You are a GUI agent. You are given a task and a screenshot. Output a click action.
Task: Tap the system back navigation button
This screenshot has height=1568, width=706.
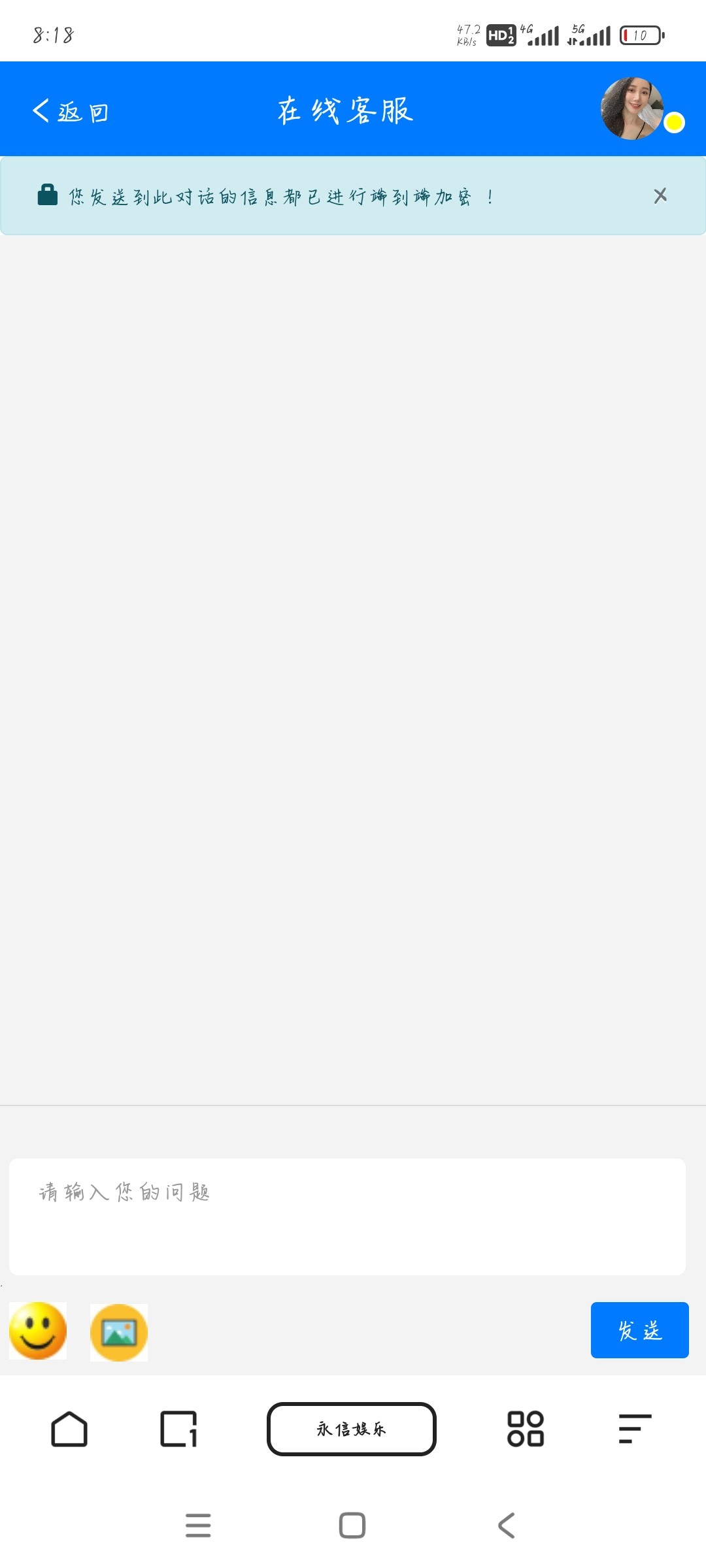pyautogui.click(x=507, y=1526)
